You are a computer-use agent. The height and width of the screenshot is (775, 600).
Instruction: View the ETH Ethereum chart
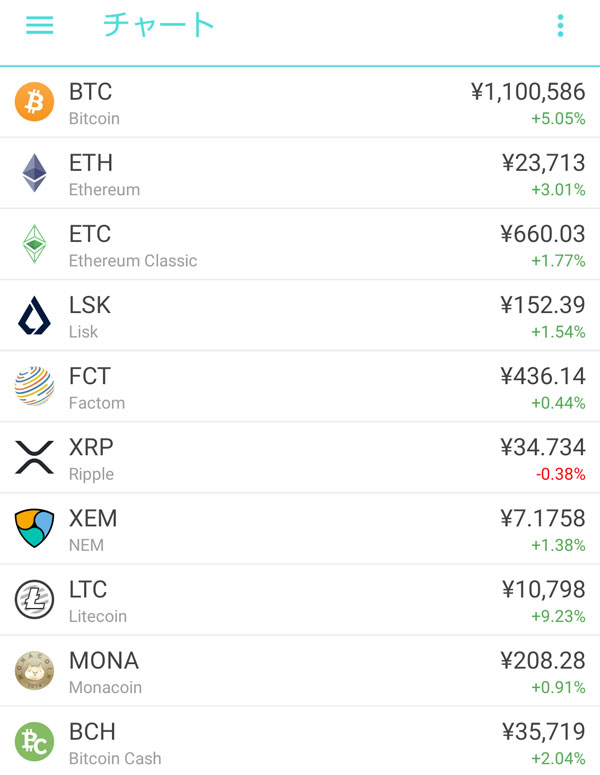300,174
